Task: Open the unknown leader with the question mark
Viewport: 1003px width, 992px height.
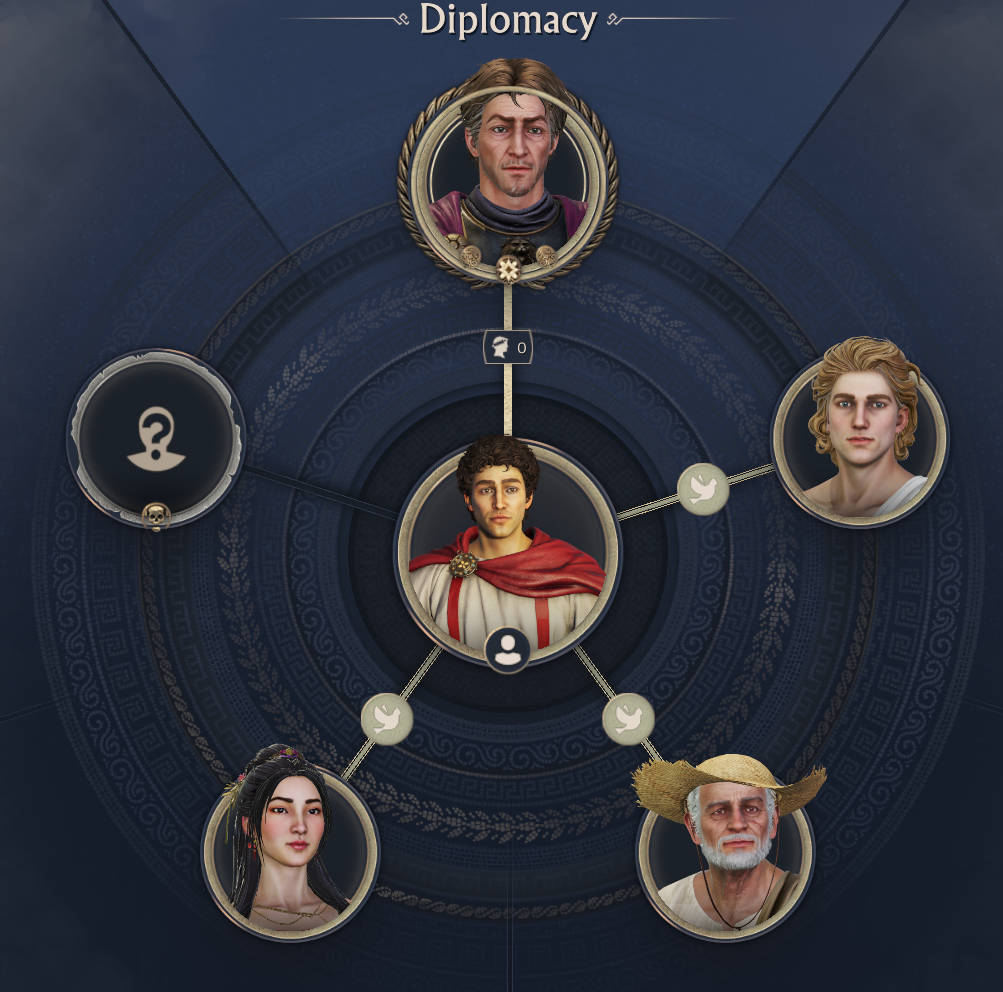Action: tap(154, 437)
